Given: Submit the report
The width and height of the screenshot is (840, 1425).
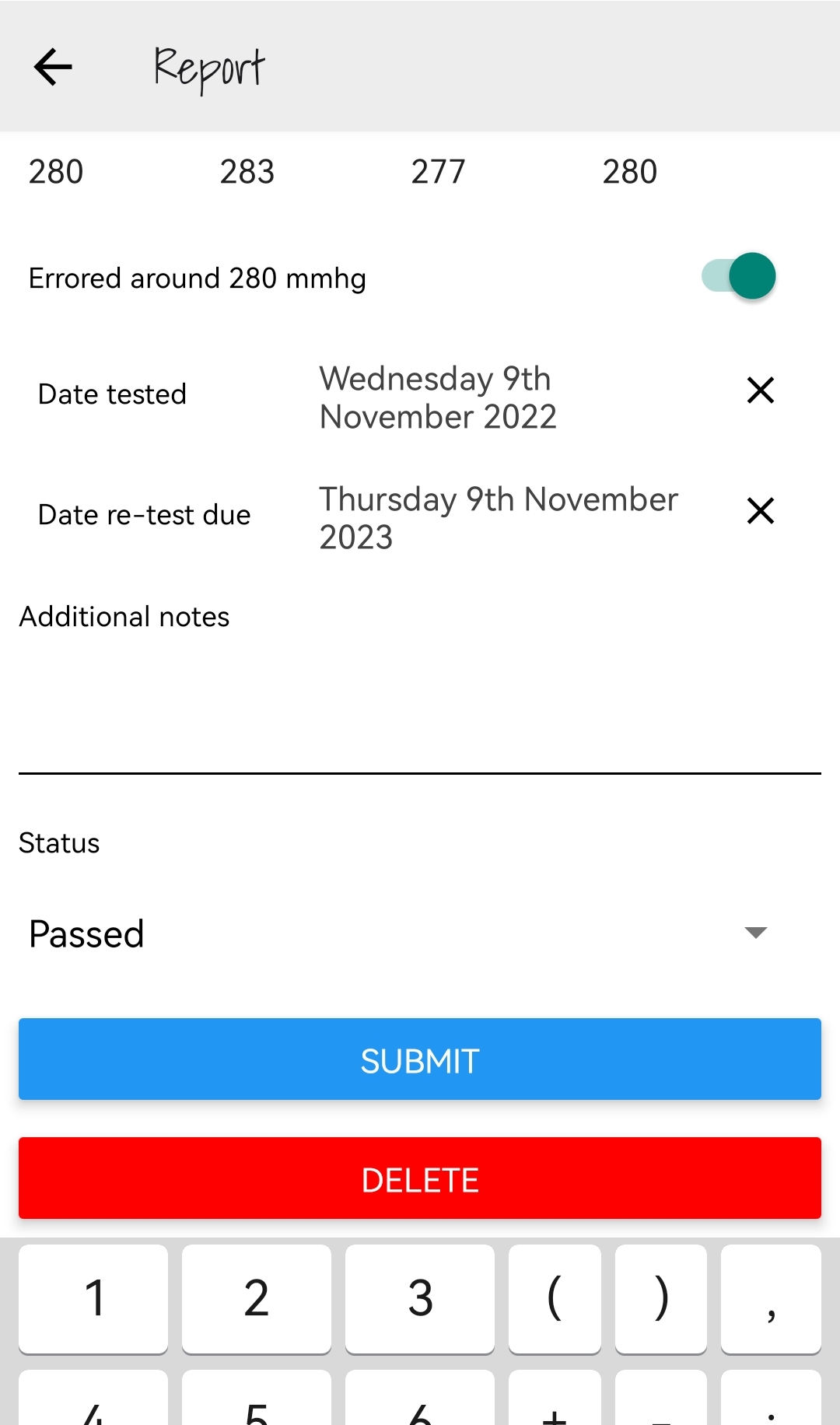Looking at the screenshot, I should tap(420, 1059).
